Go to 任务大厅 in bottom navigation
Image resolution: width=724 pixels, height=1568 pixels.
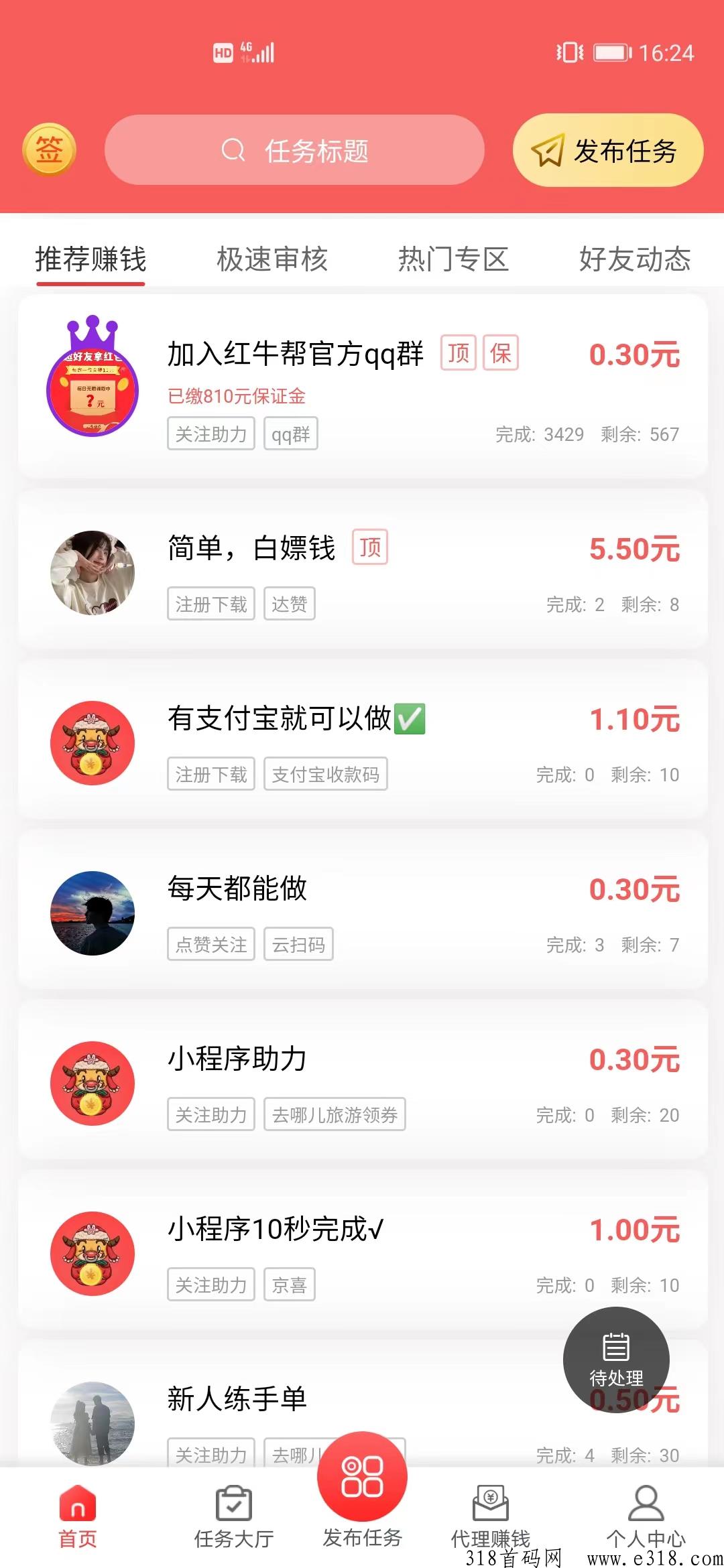pyautogui.click(x=234, y=1516)
